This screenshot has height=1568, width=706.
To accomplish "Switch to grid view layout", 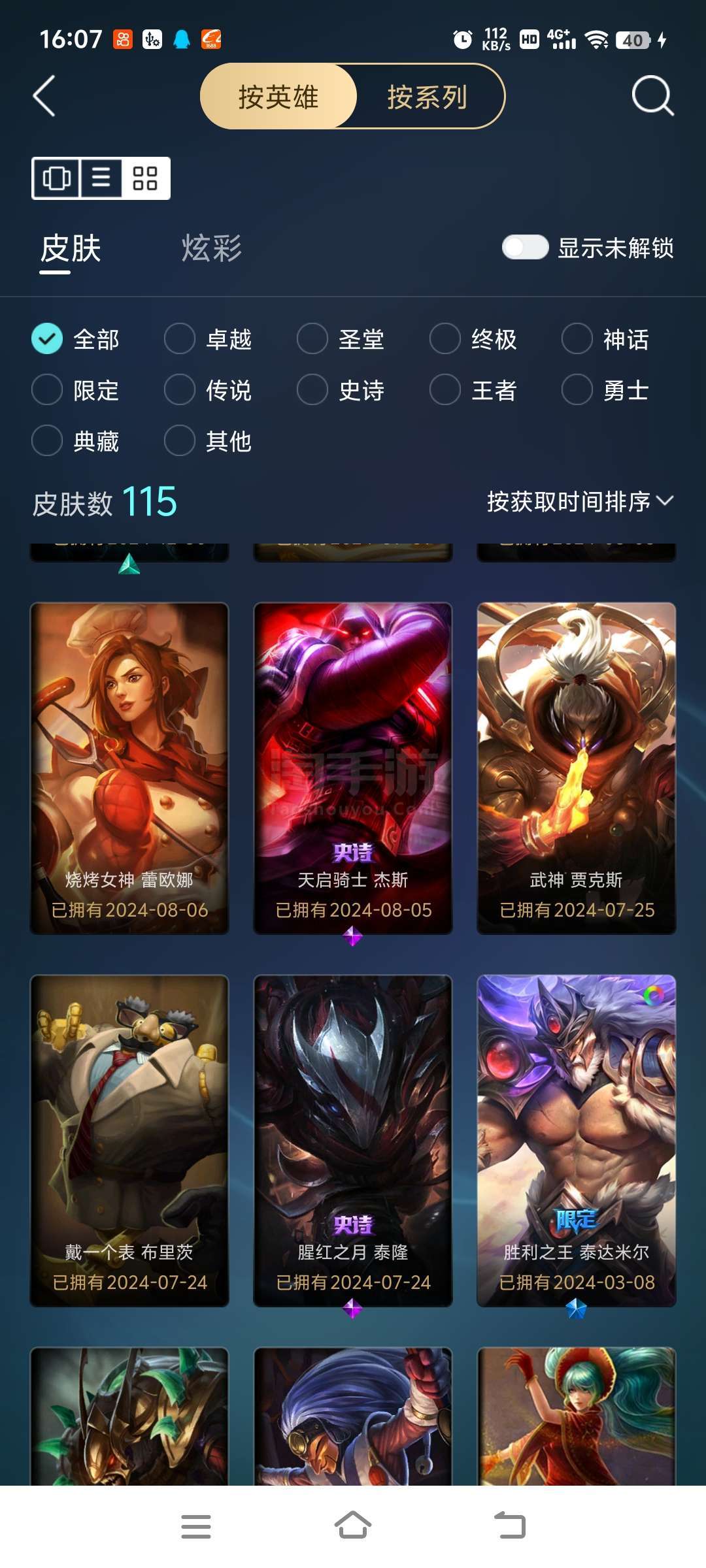I will 145,178.
